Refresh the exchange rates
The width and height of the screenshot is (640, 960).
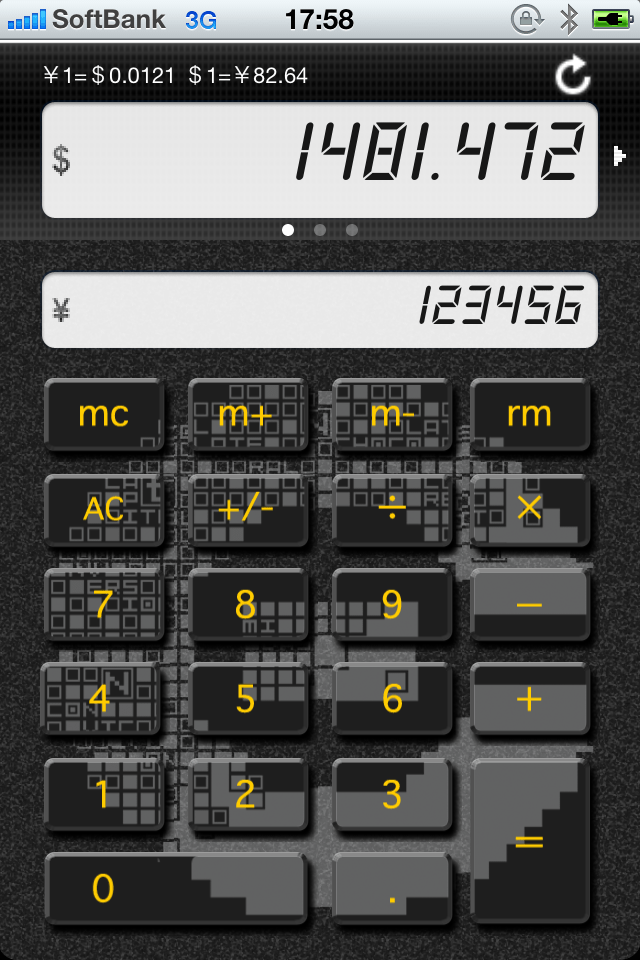(573, 76)
